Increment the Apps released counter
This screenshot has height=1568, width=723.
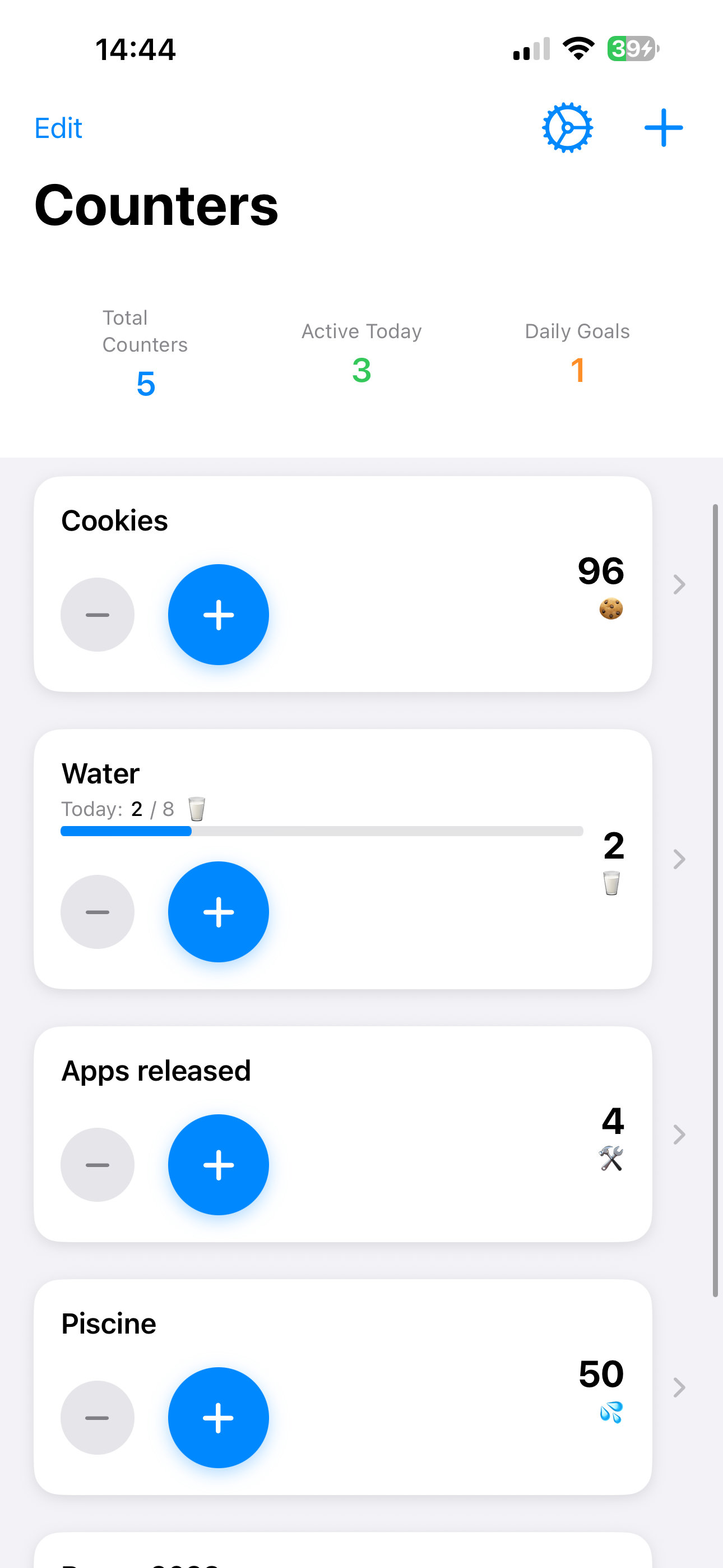click(218, 1164)
